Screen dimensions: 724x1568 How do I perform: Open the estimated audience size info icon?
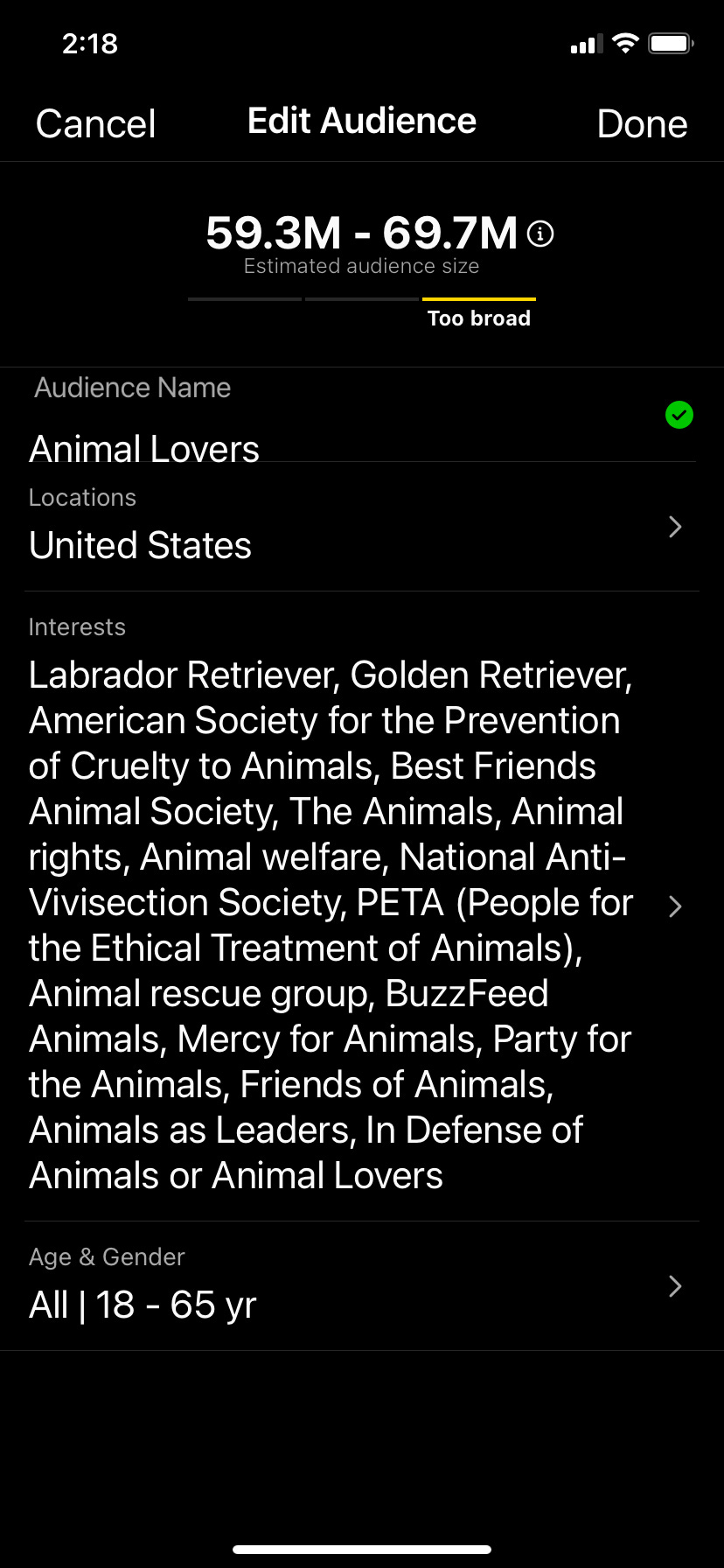[x=541, y=234]
